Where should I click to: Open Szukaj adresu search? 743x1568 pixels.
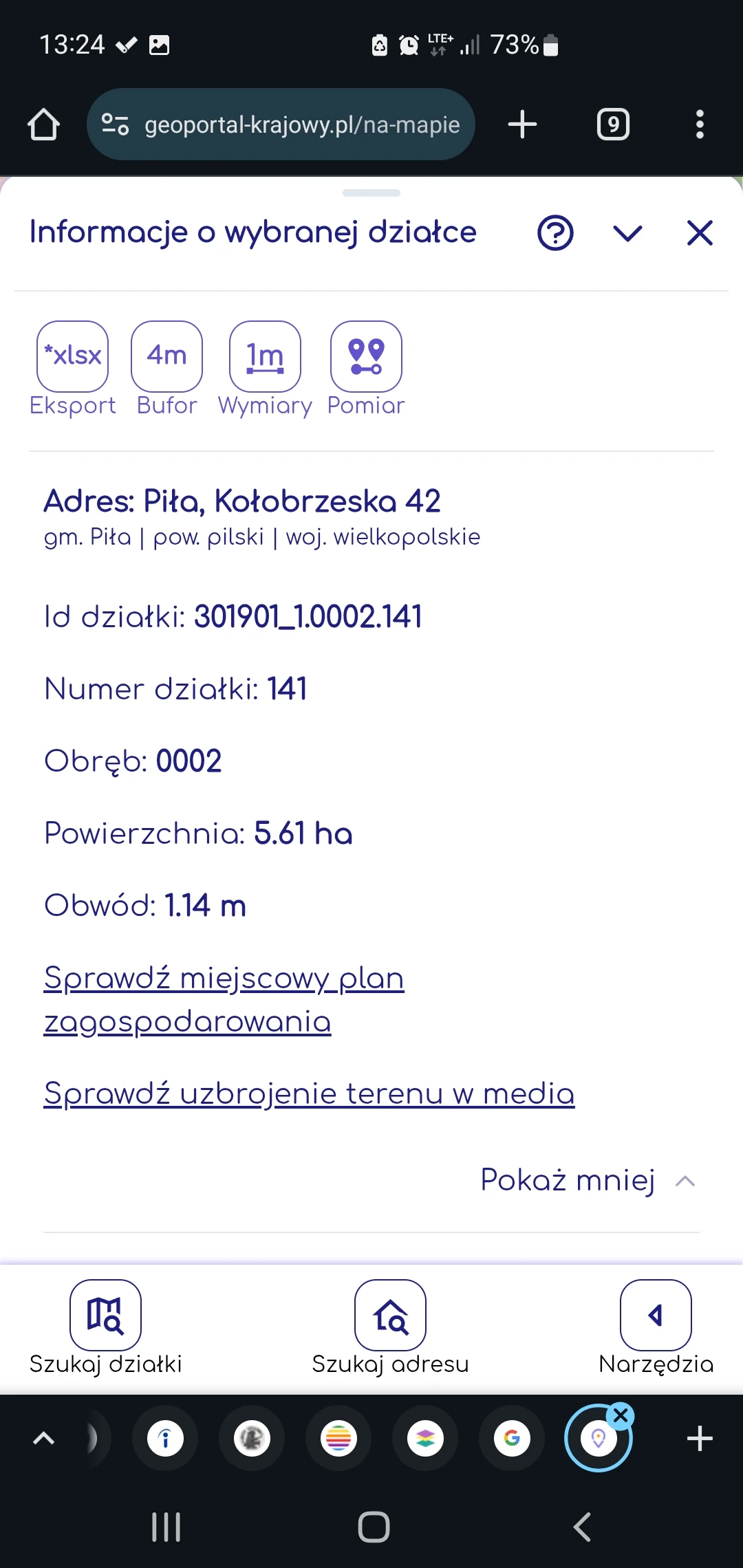(390, 1315)
